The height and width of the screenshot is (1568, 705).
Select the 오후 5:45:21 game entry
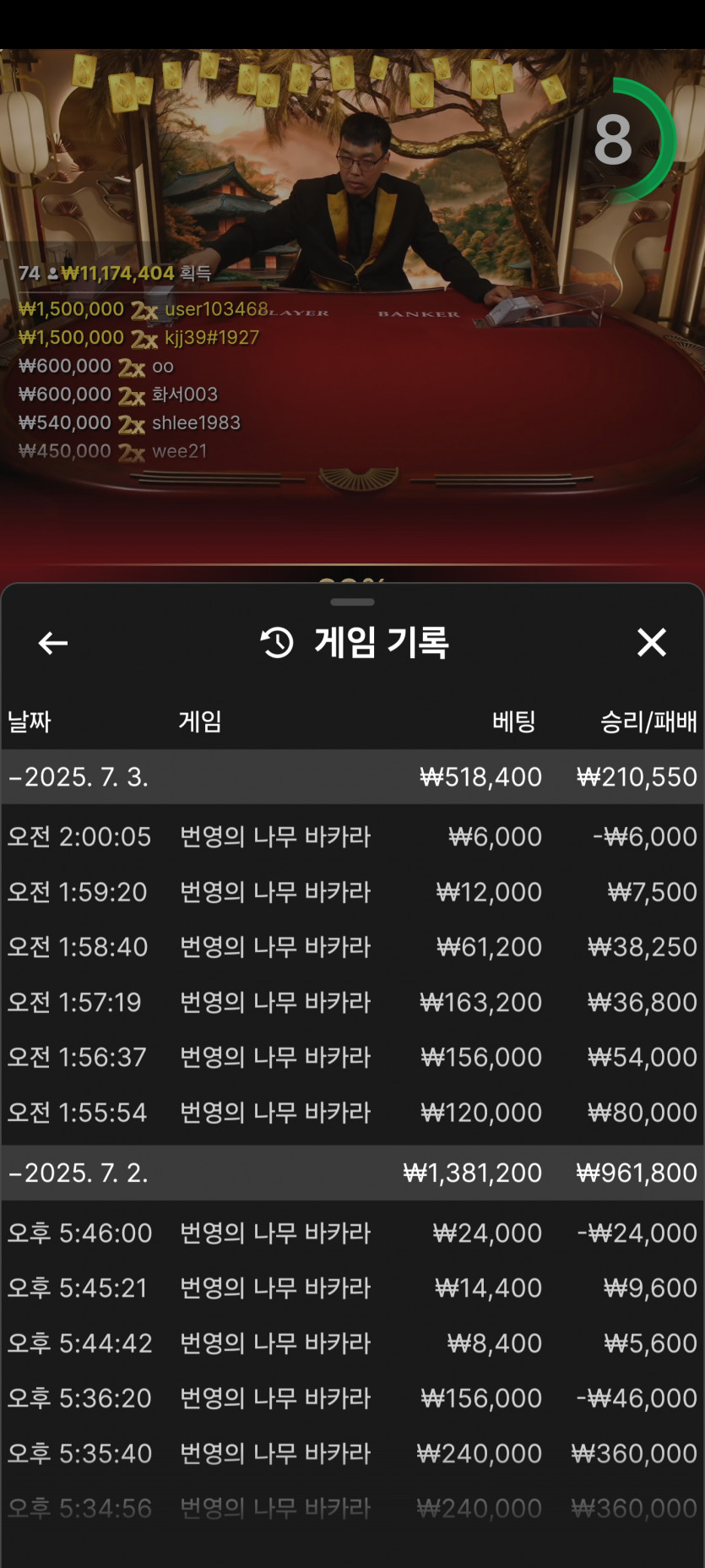click(x=352, y=1288)
